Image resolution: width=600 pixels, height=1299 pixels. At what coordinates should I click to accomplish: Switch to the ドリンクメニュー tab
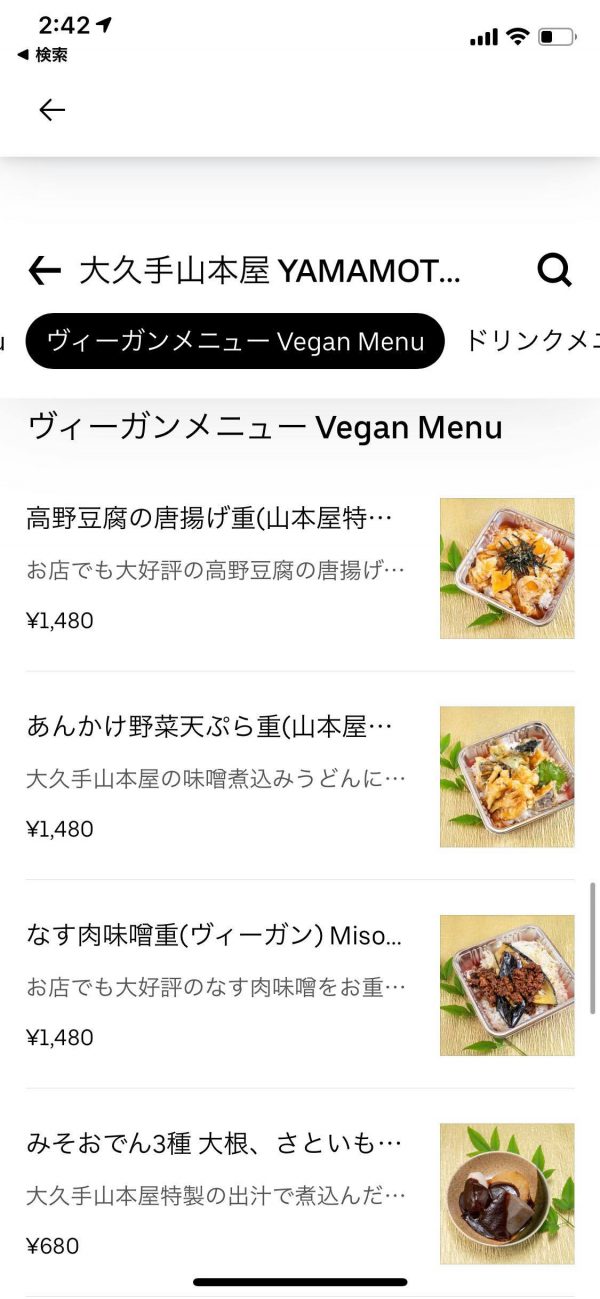pos(532,340)
